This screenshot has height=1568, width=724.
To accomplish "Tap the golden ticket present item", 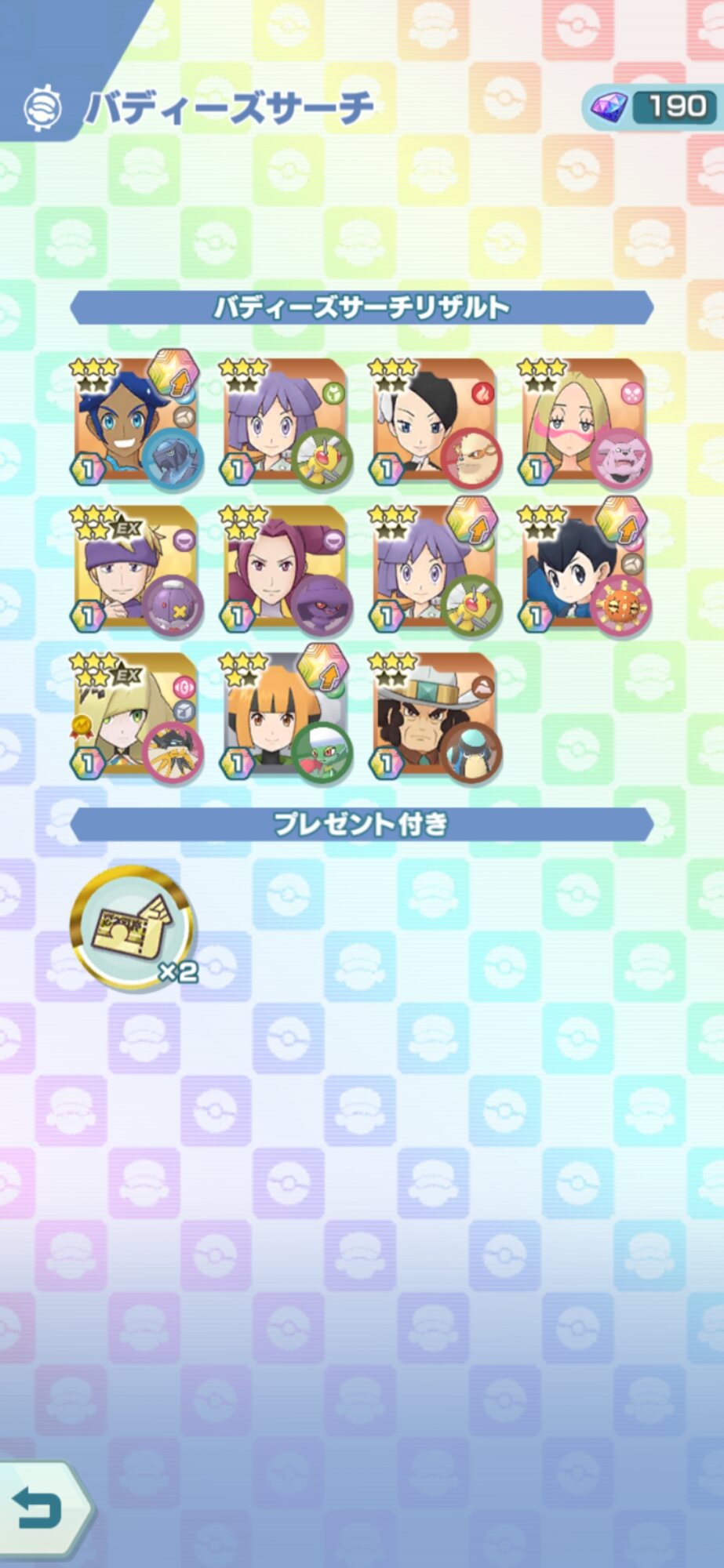I will coord(132,927).
